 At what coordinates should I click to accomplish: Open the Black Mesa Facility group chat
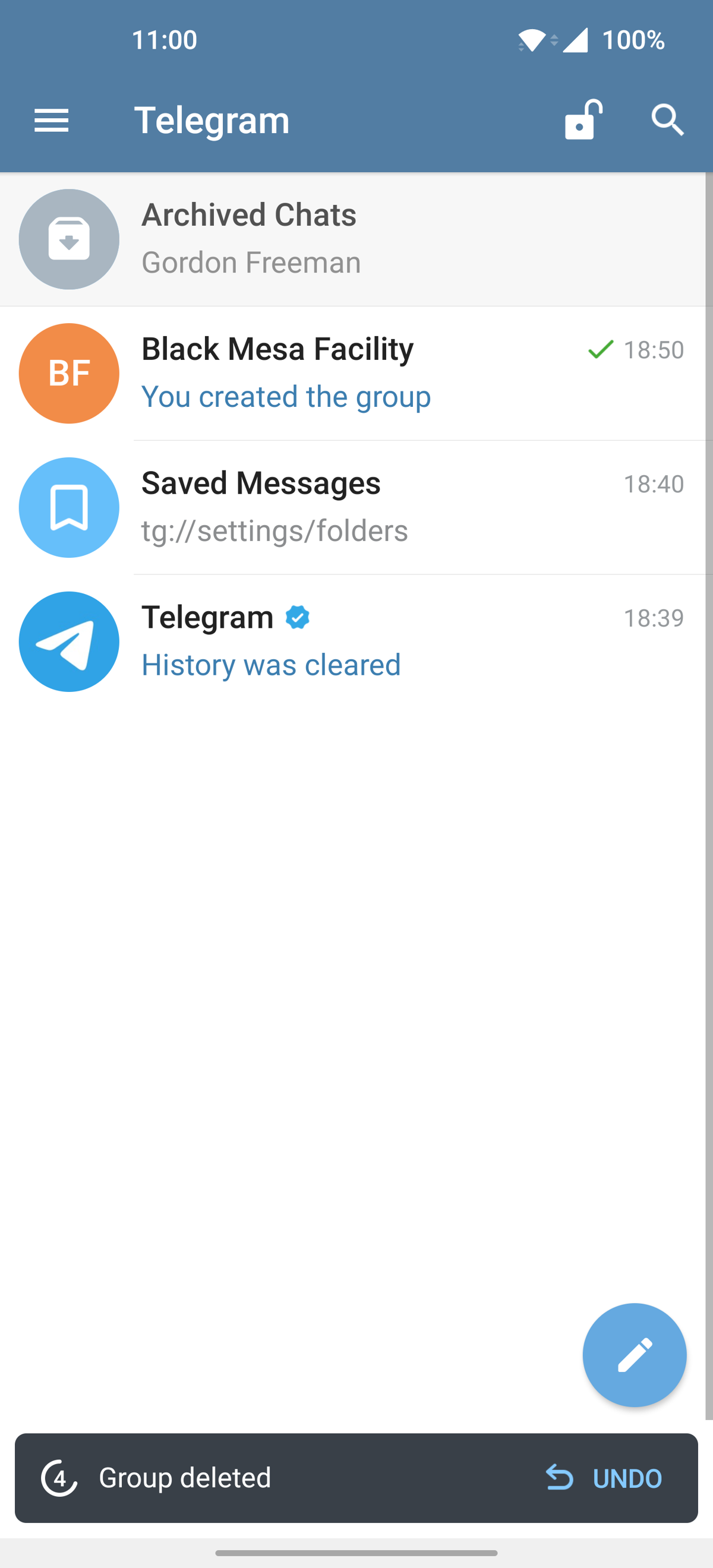point(356,373)
